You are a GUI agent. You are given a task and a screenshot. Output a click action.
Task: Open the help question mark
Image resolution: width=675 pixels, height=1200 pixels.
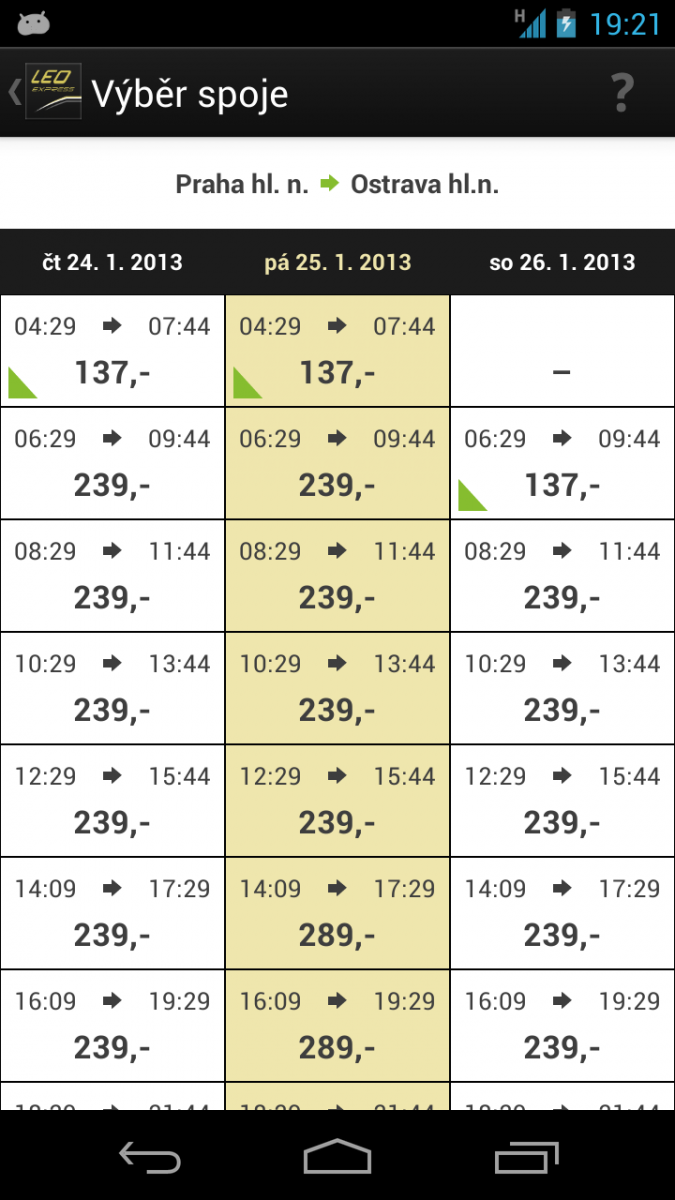(x=622, y=93)
